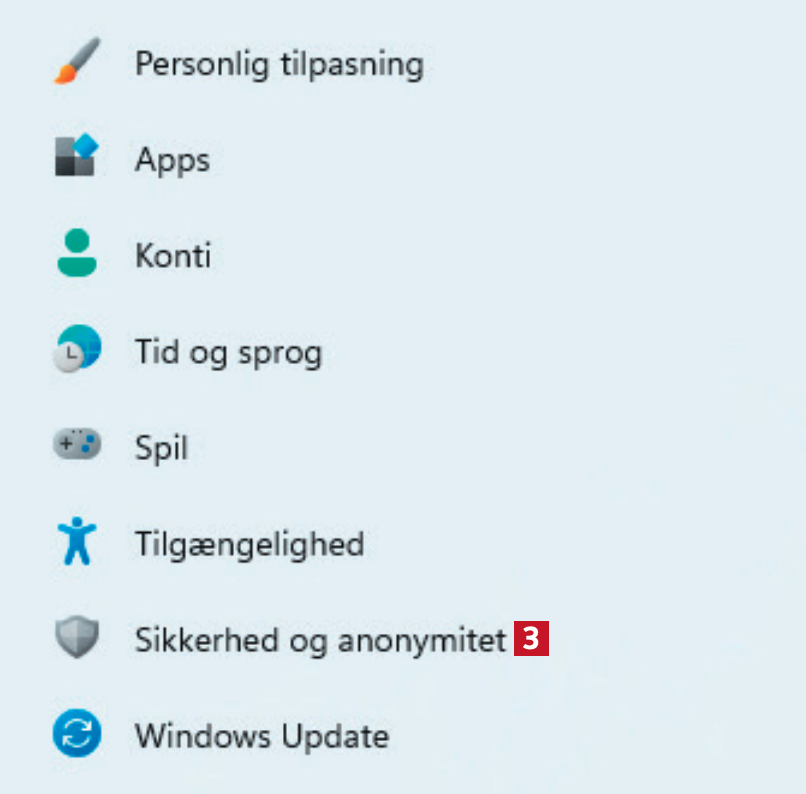806x794 pixels.
Task: Open Konti account settings
Action: pyautogui.click(x=173, y=256)
